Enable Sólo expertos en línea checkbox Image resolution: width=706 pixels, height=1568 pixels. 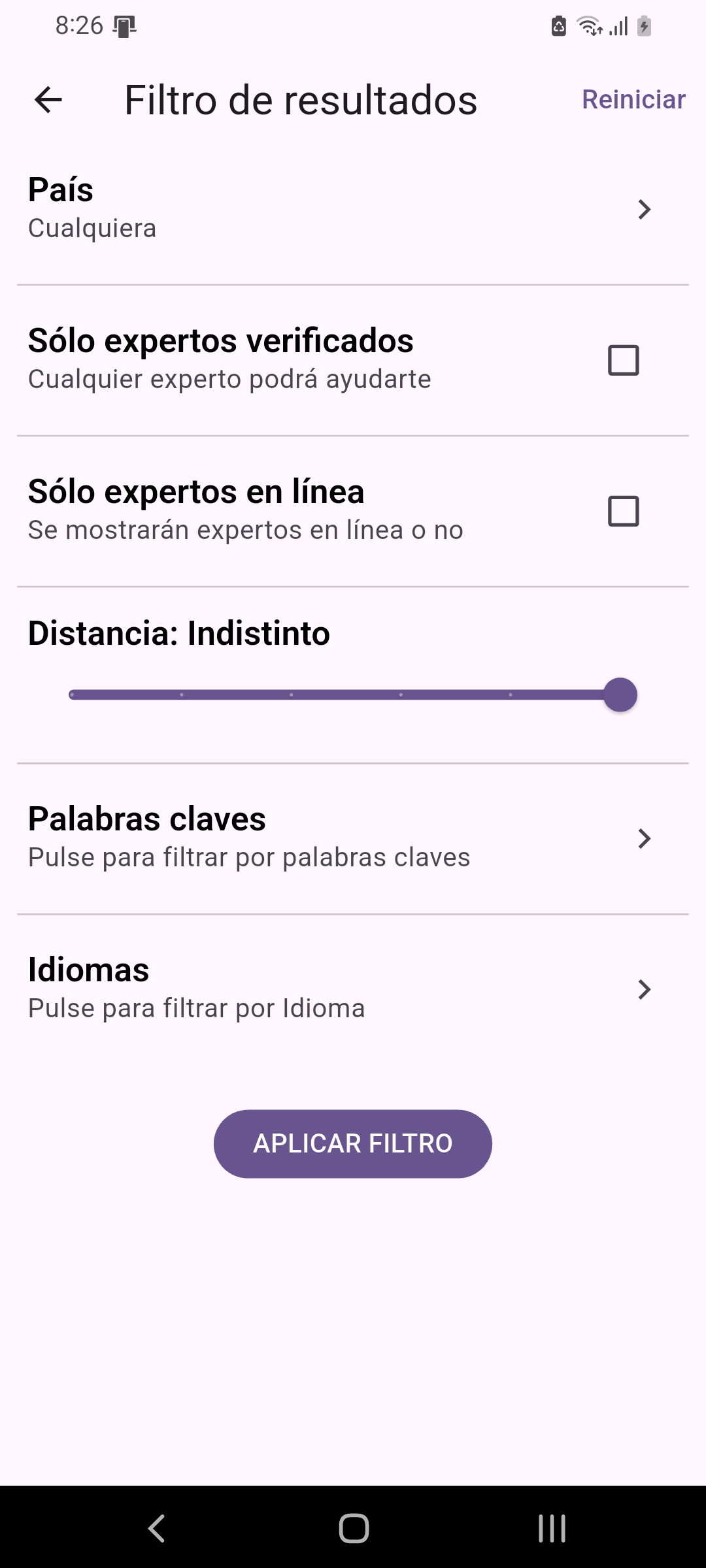coord(623,511)
